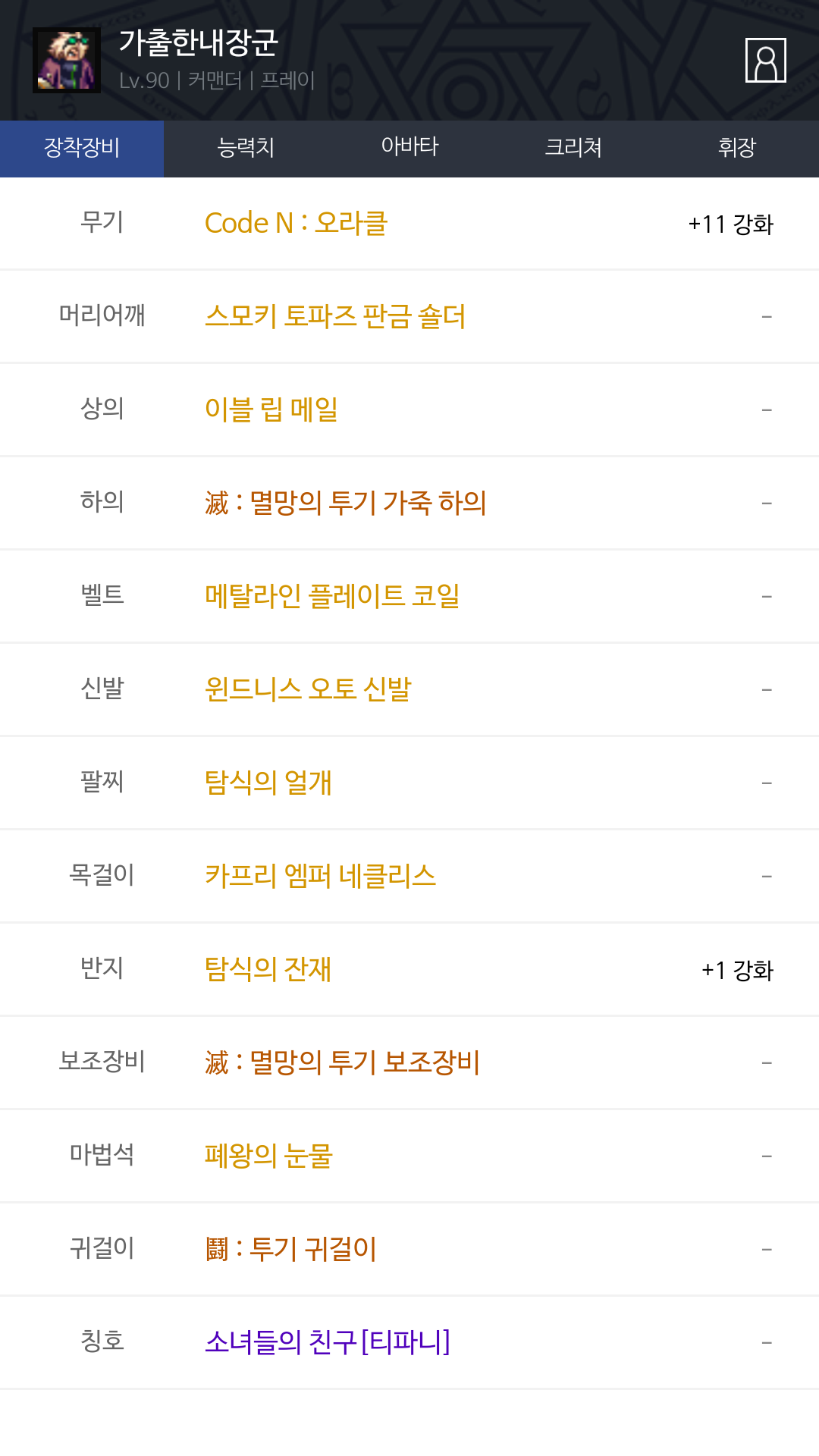Open 멸망의 투기 가죽 하의 item
Screen dimensions: 819x1456
click(x=345, y=503)
